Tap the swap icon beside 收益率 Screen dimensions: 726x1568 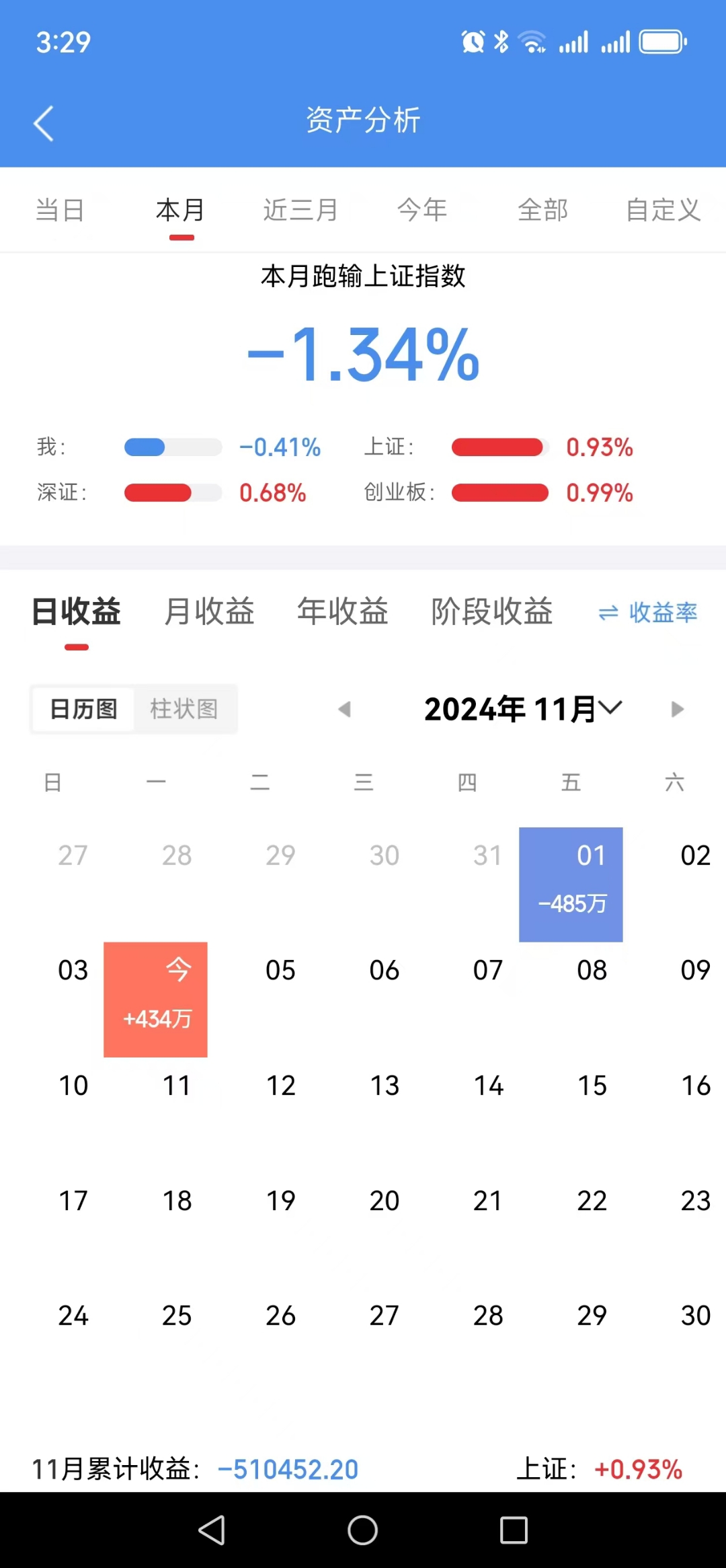(x=607, y=612)
